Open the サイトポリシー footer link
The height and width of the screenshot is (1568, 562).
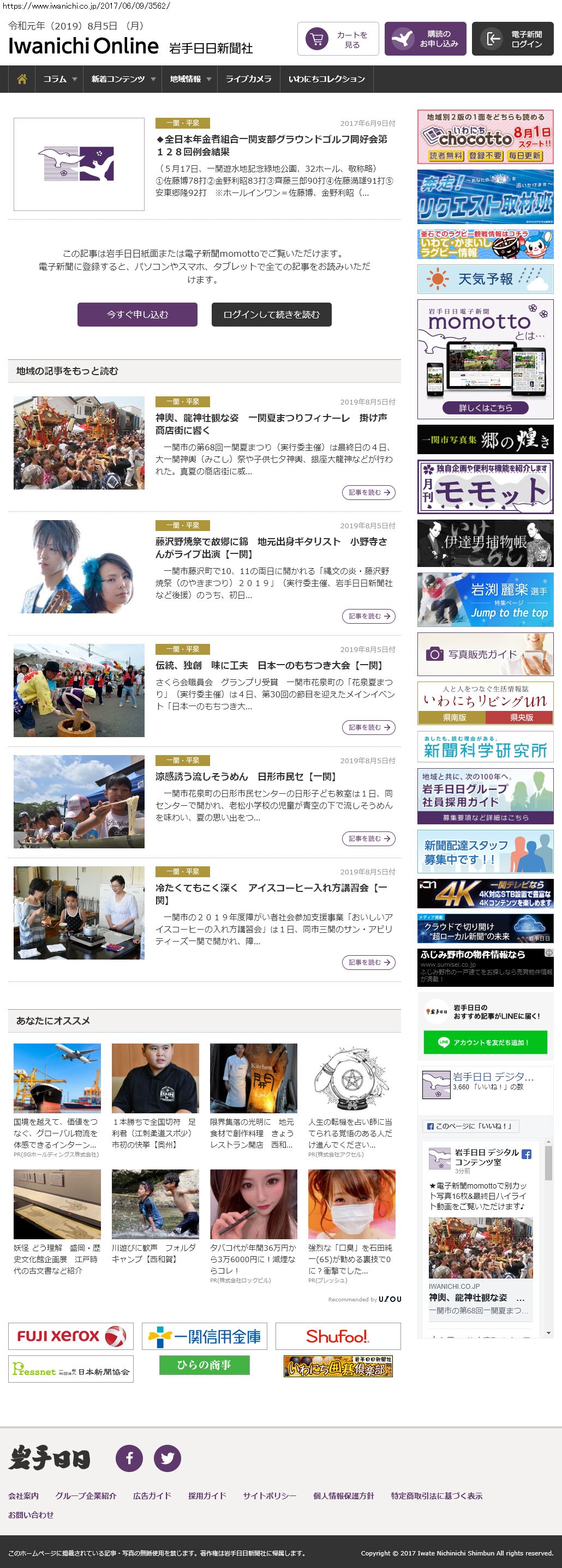point(269,1495)
